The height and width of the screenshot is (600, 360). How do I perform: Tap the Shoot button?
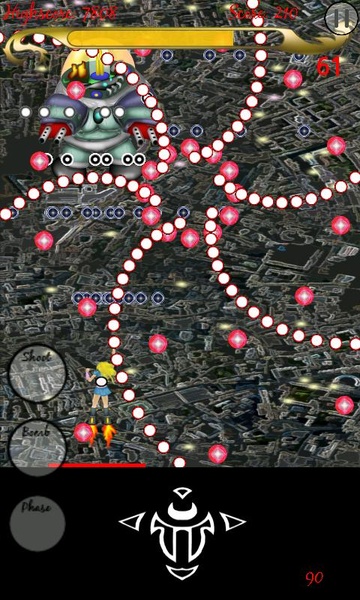pyautogui.click(x=37, y=371)
